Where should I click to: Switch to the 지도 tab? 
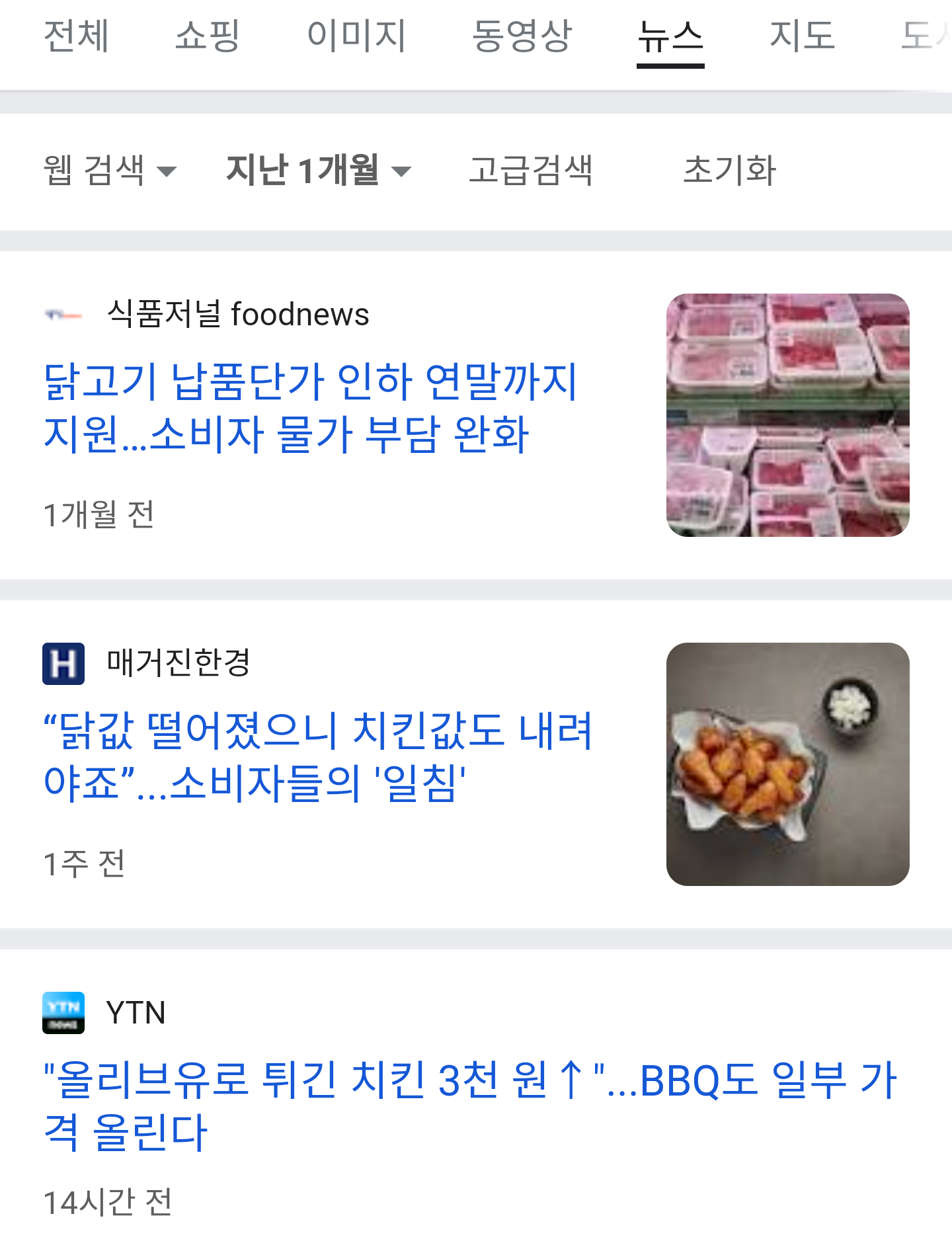tap(802, 36)
